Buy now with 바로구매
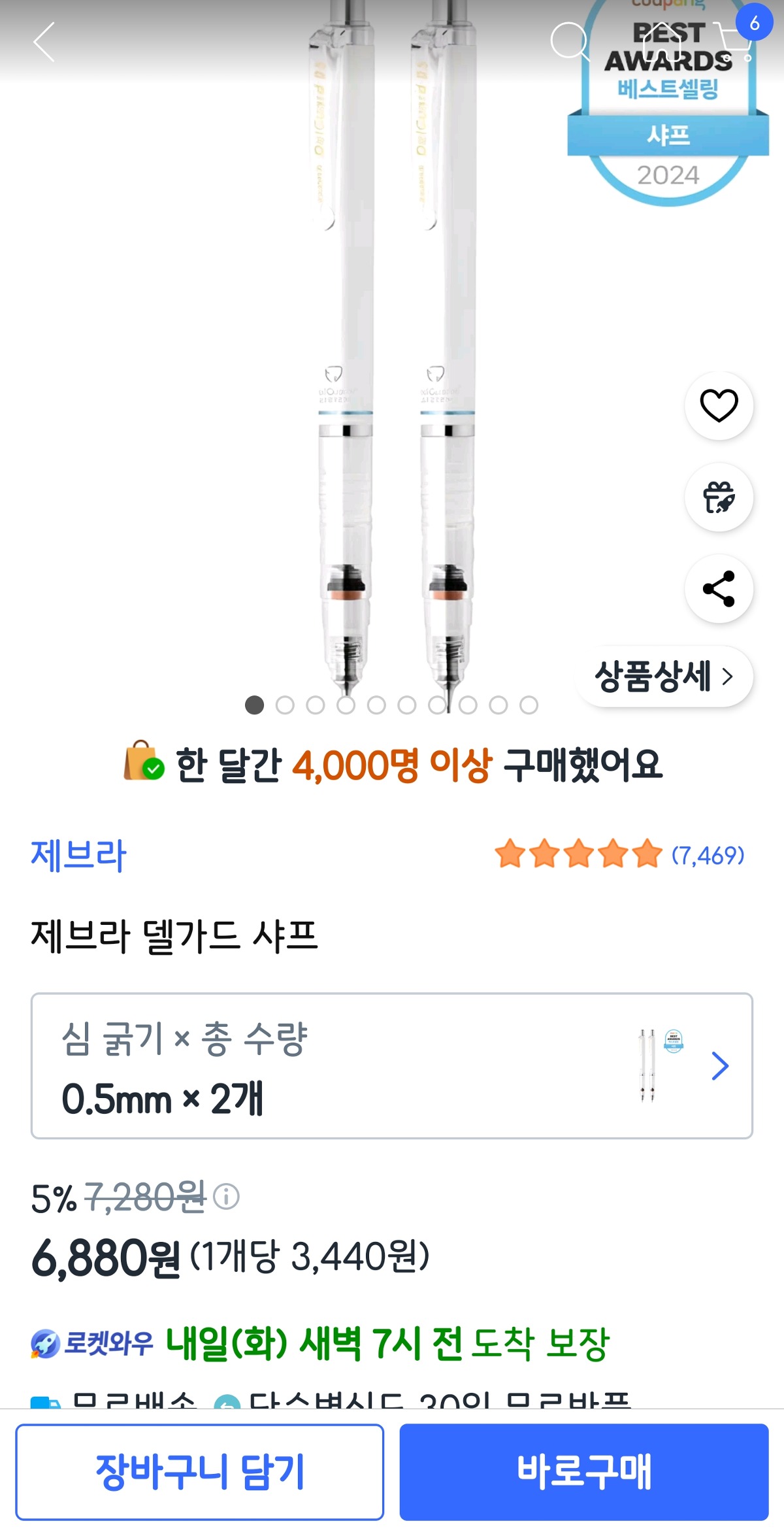This screenshot has height=1536, width=784. (x=583, y=1471)
